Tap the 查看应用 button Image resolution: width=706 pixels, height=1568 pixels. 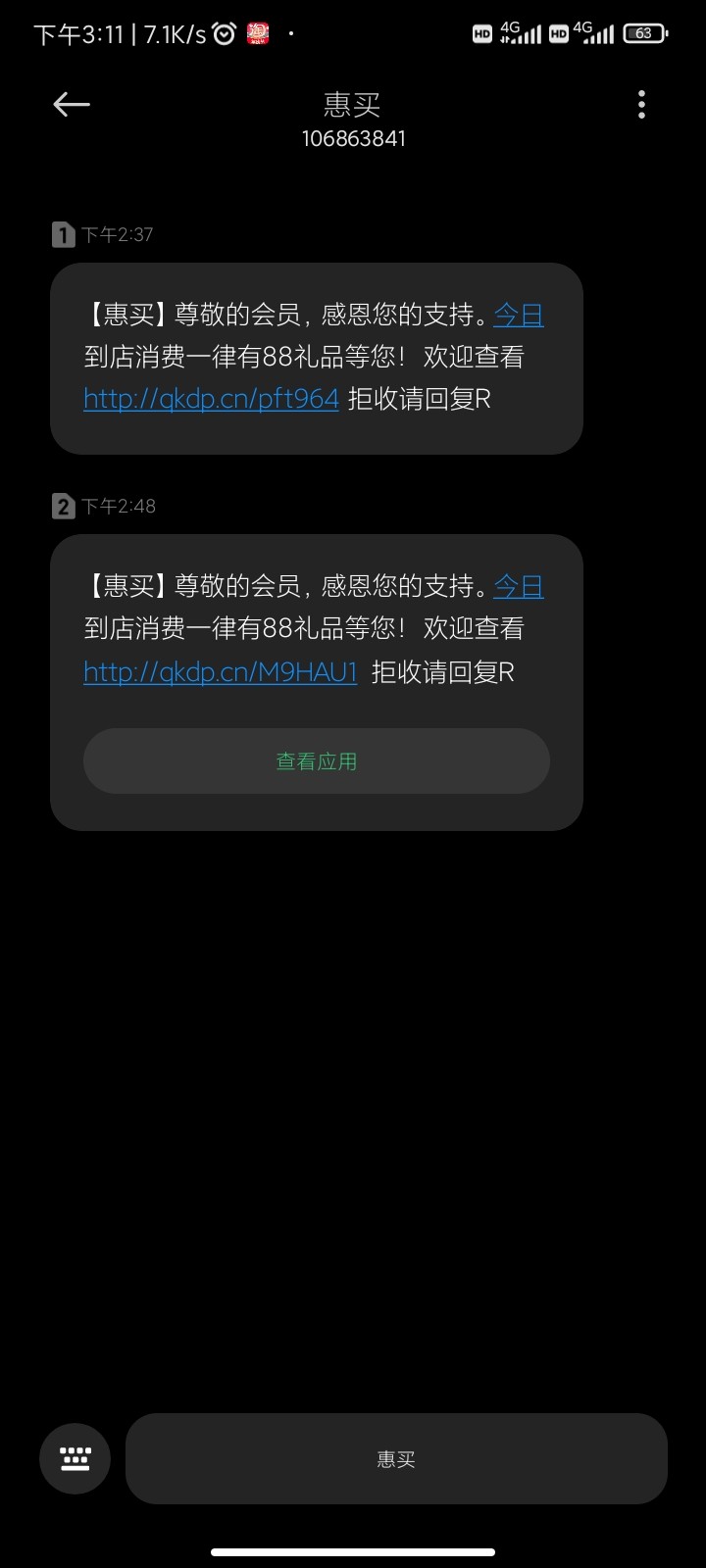point(316,761)
